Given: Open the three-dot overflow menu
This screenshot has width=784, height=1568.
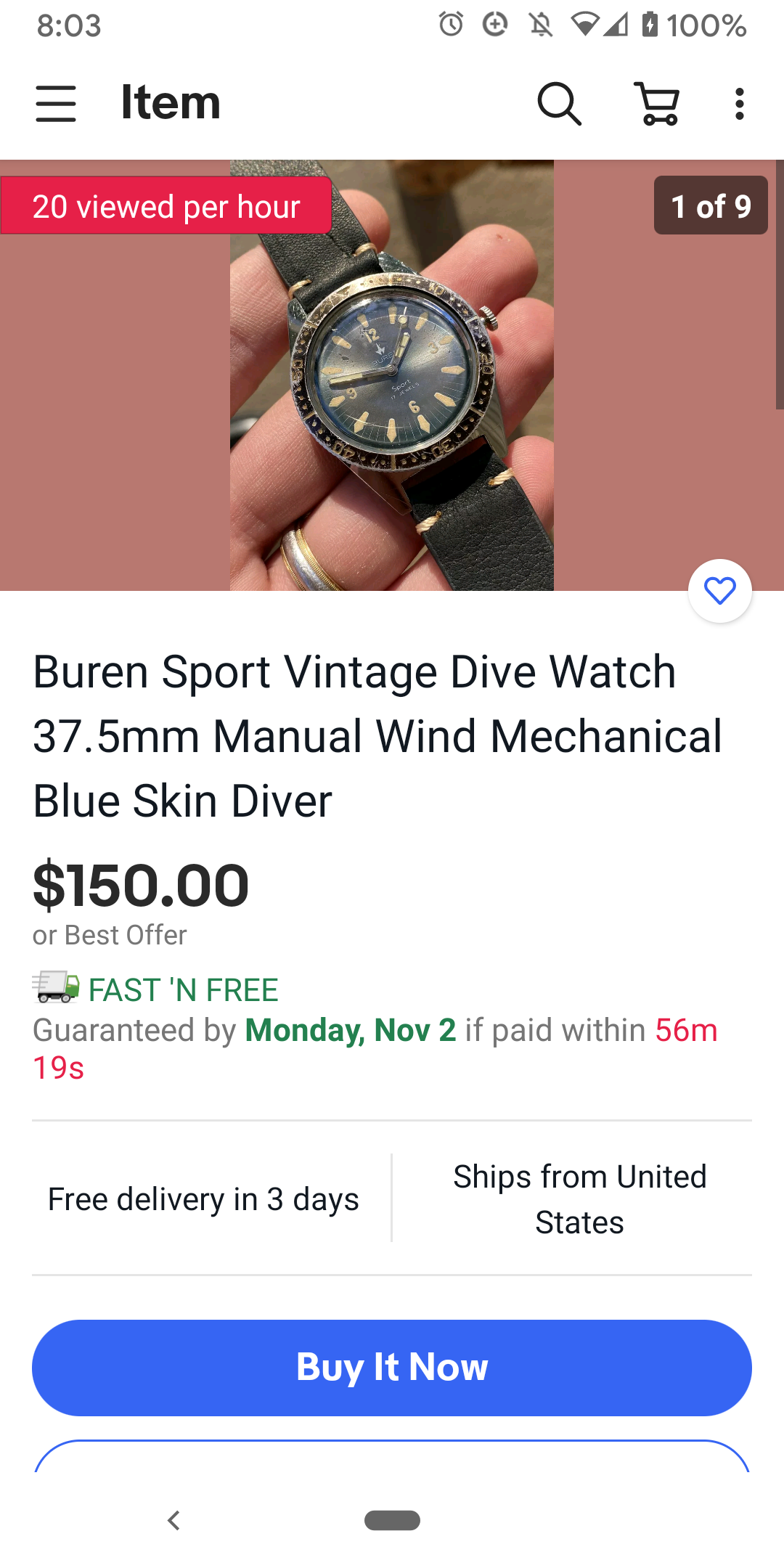Looking at the screenshot, I should pos(739,103).
